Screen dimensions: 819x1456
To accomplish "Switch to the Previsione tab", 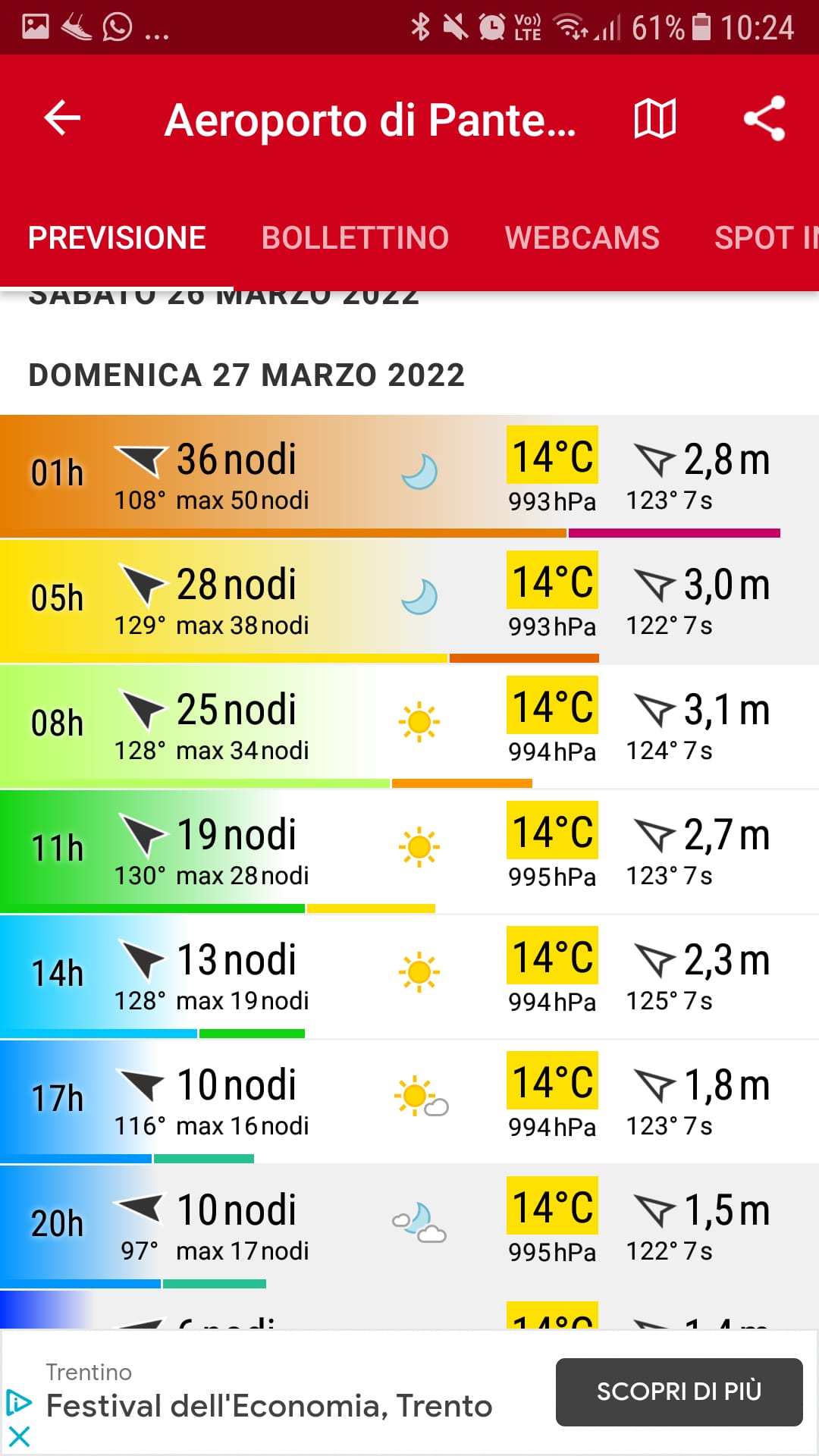I will point(117,238).
